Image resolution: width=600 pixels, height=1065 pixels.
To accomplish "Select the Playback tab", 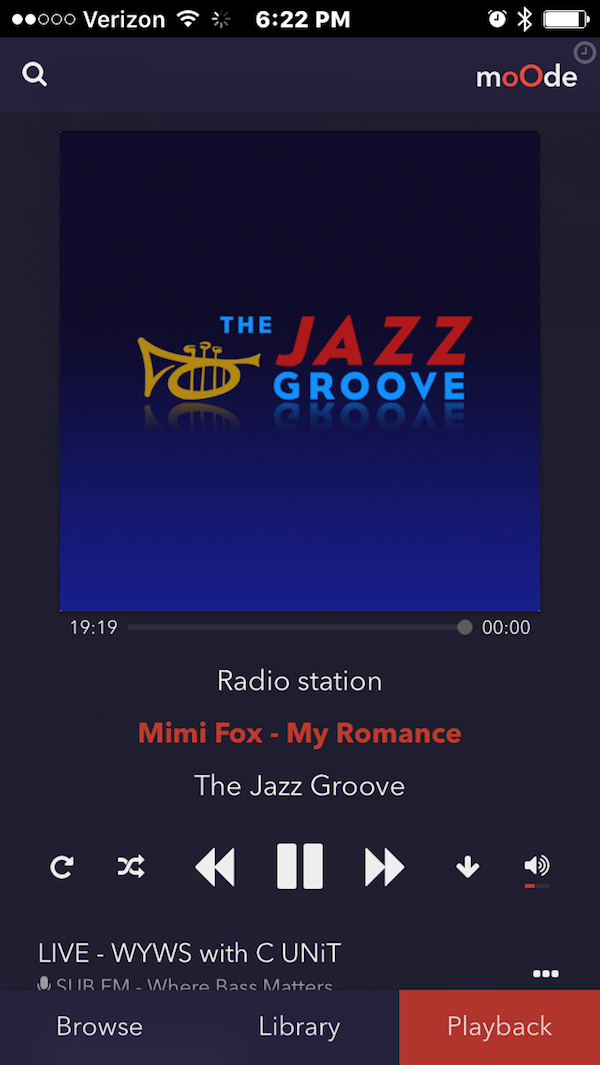I will pyautogui.click(x=499, y=1027).
